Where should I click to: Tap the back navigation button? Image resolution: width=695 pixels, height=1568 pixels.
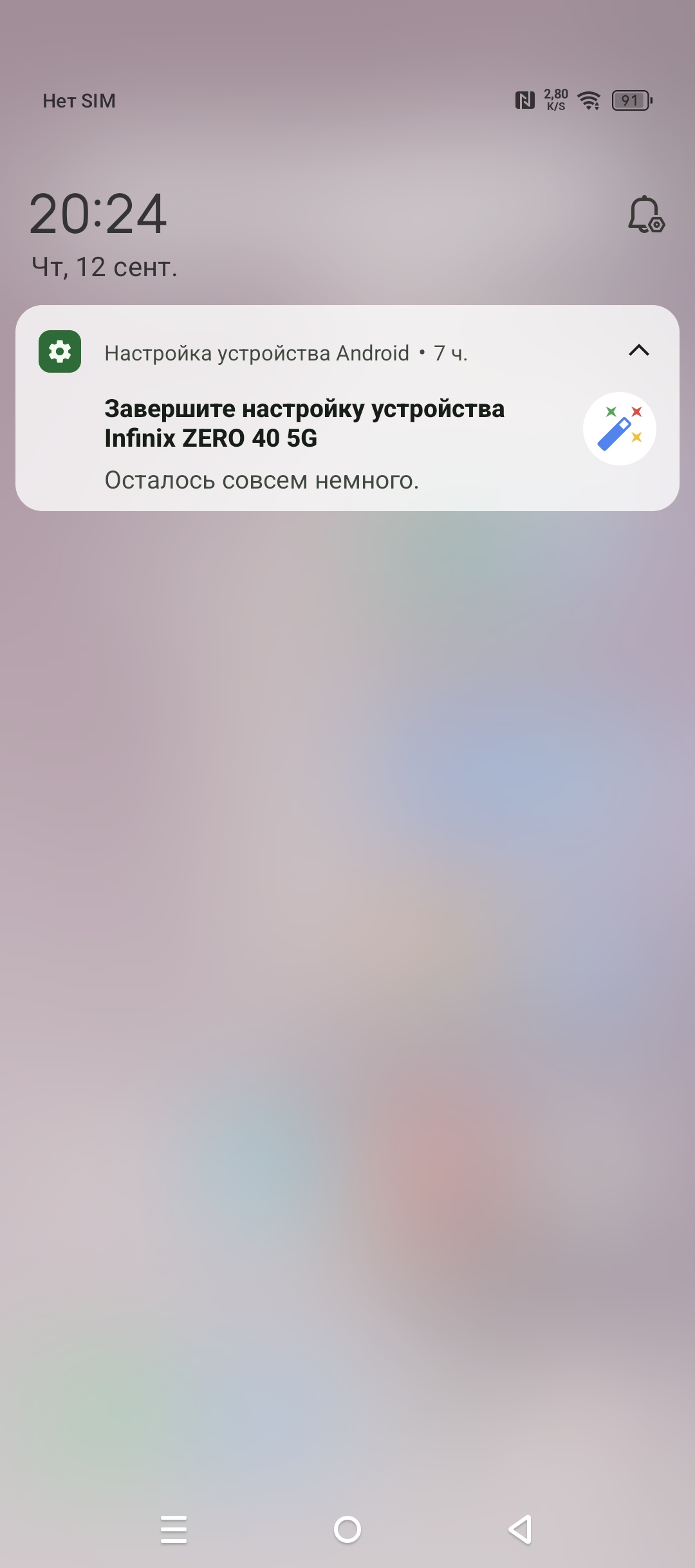520,1529
